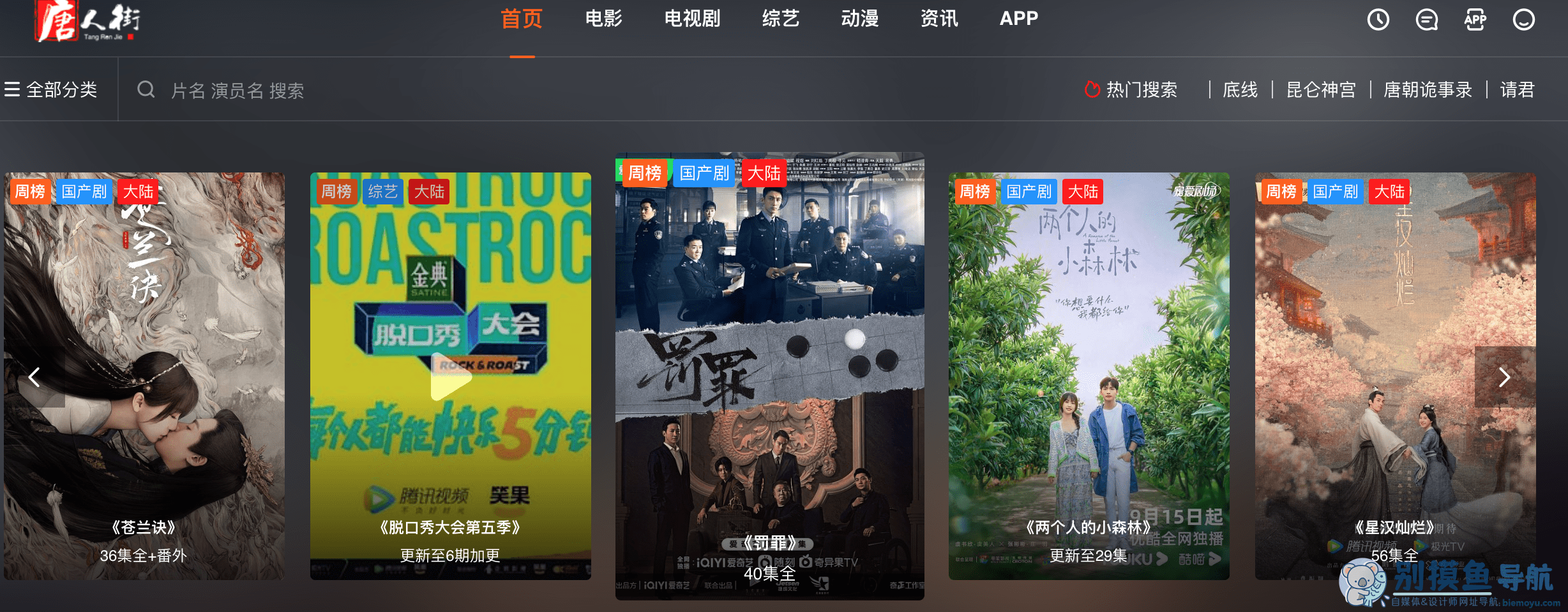Go to the 动漫 tab
Image resolution: width=1568 pixels, height=612 pixels.
pyautogui.click(x=859, y=19)
